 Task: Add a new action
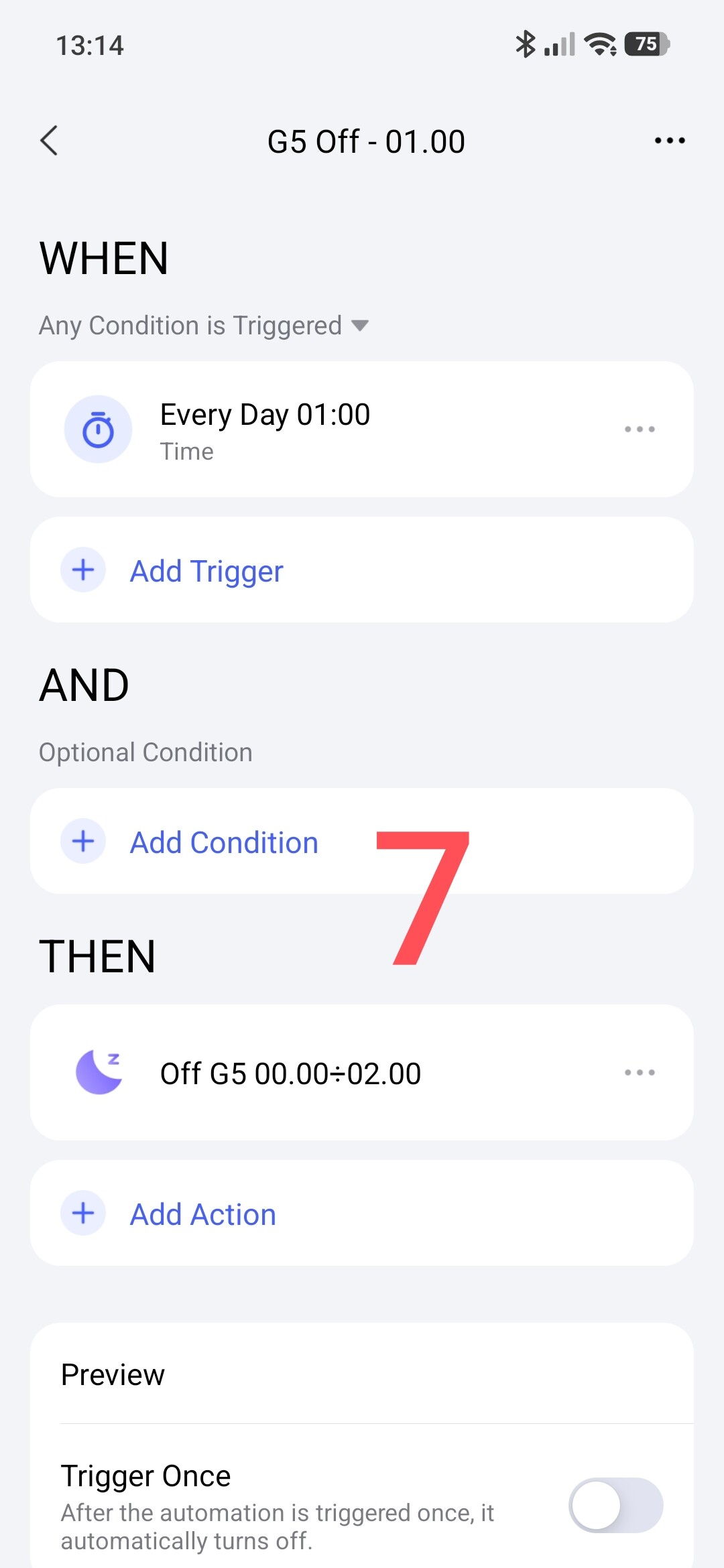[202, 1214]
